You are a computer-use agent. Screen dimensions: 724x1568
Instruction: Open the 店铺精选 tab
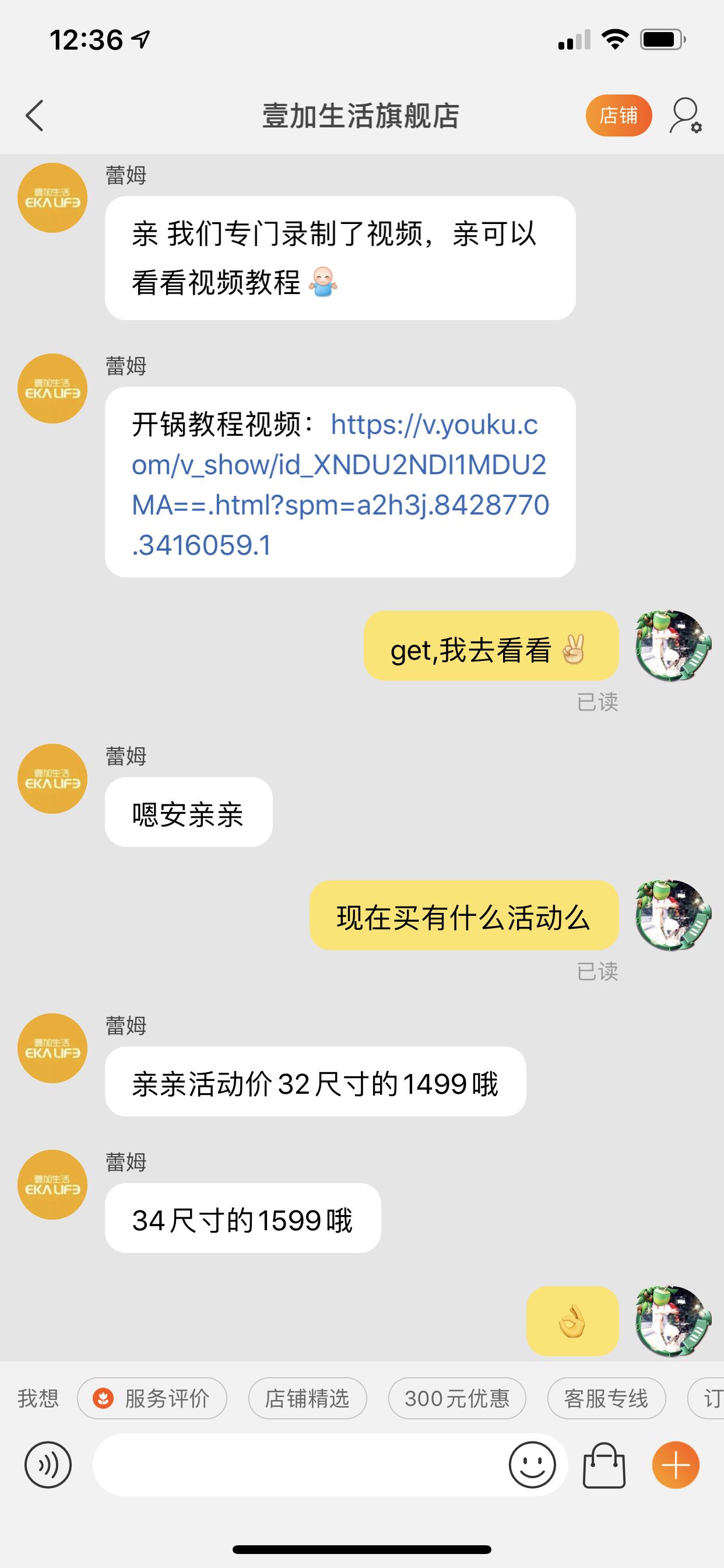click(307, 1399)
